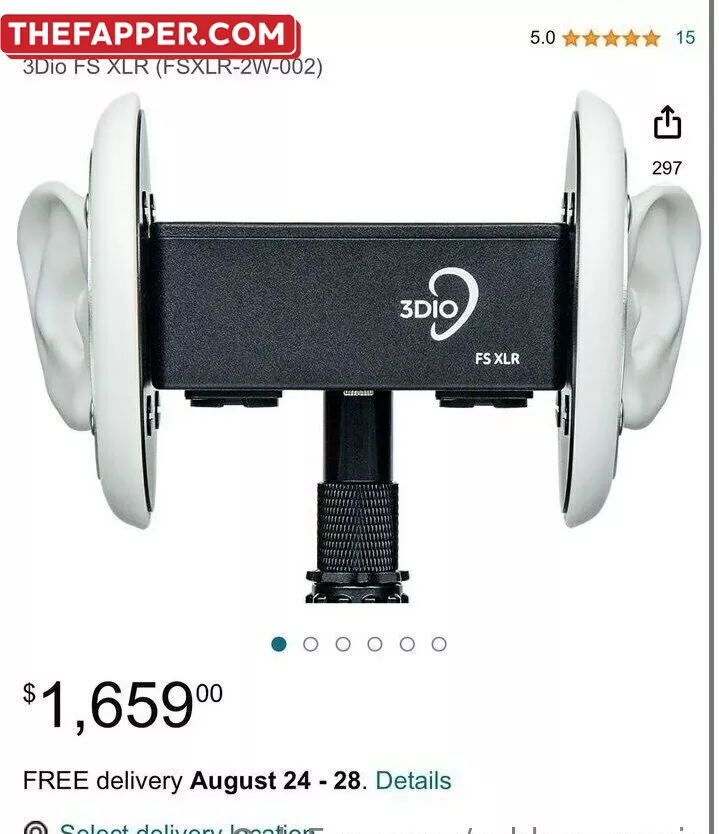Jump to the second product image dot
The height and width of the screenshot is (834, 719).
point(311,644)
